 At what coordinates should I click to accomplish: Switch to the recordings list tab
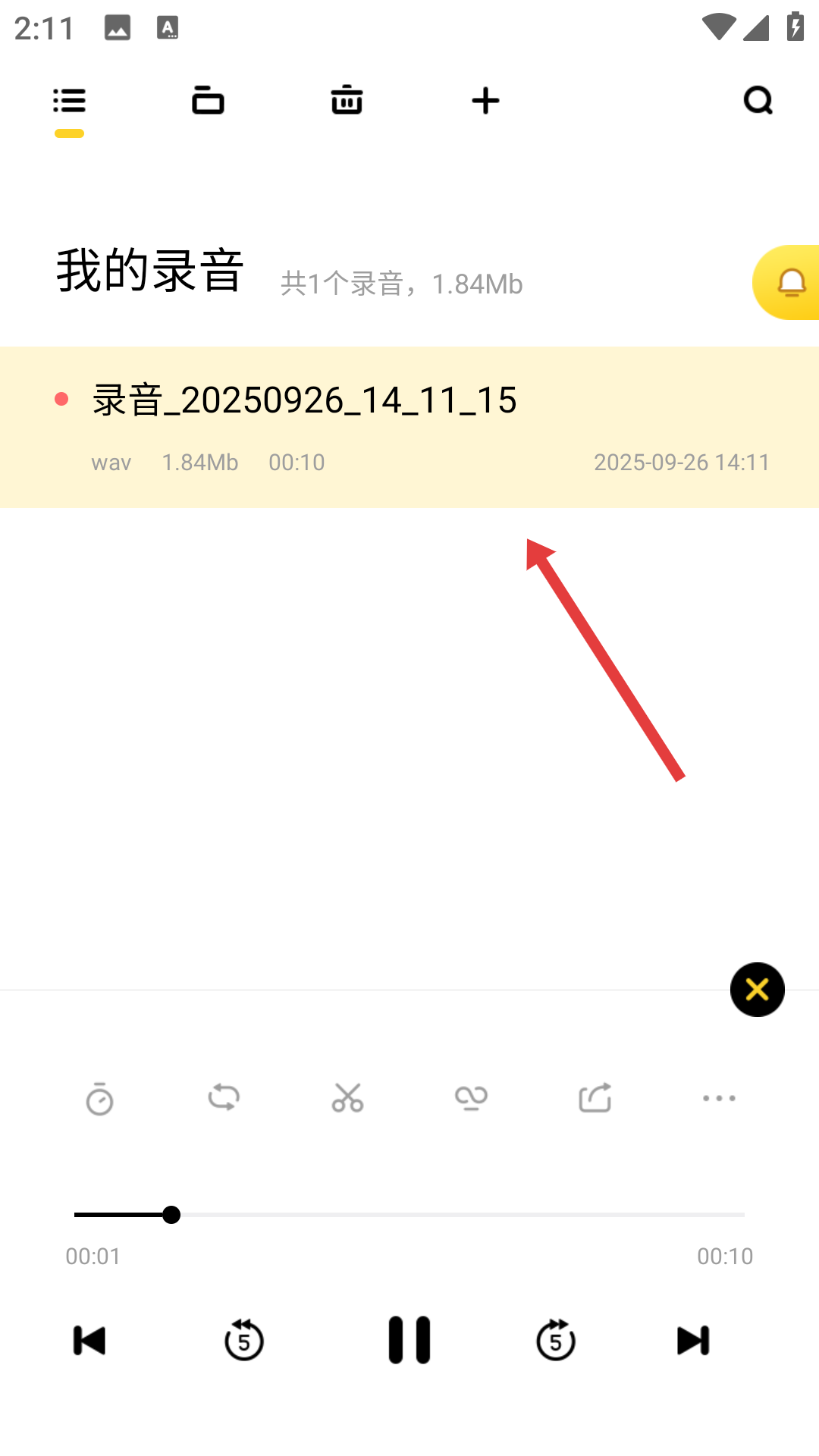[69, 101]
